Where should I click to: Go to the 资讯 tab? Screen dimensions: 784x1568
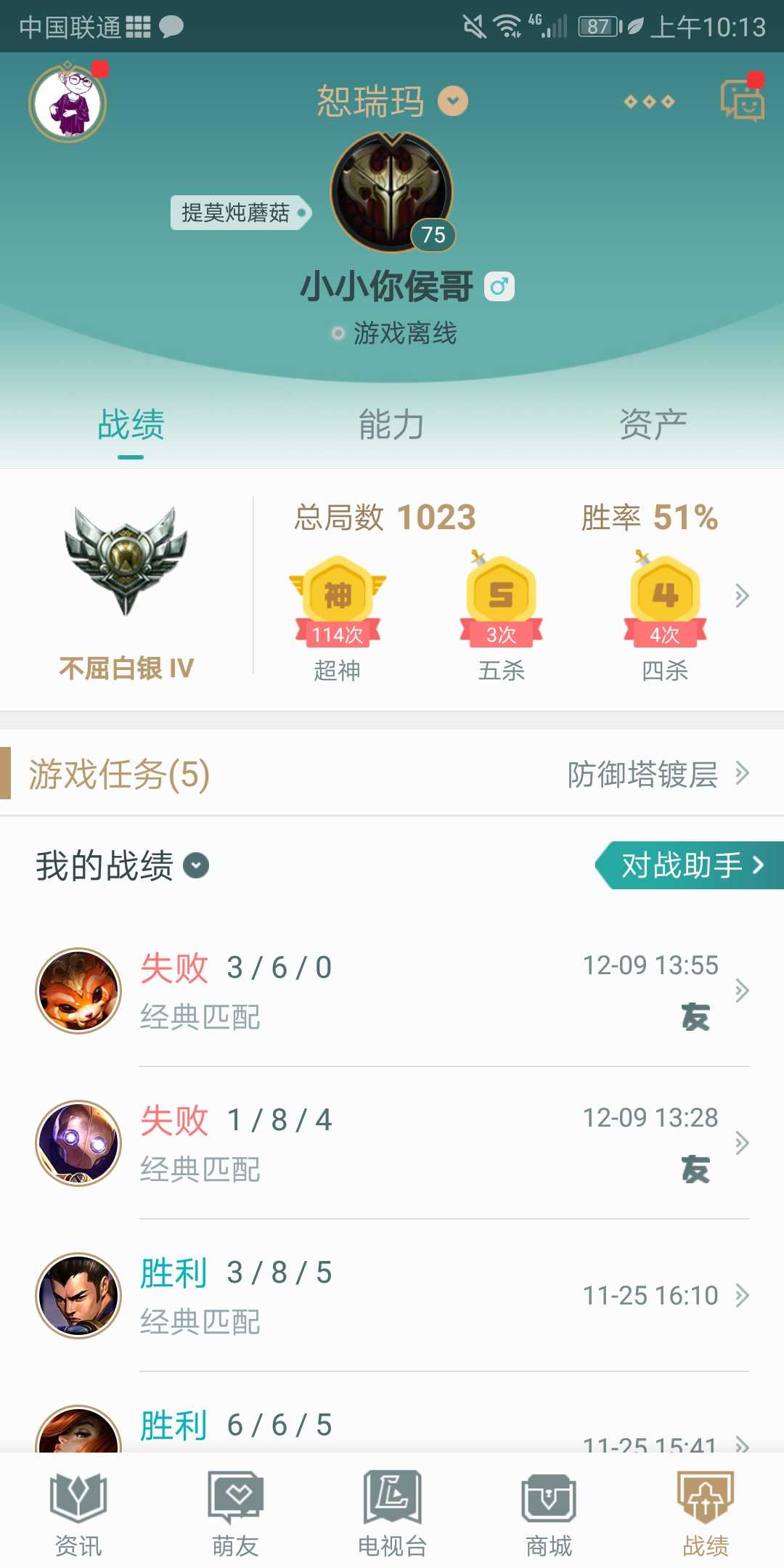tap(78, 1514)
